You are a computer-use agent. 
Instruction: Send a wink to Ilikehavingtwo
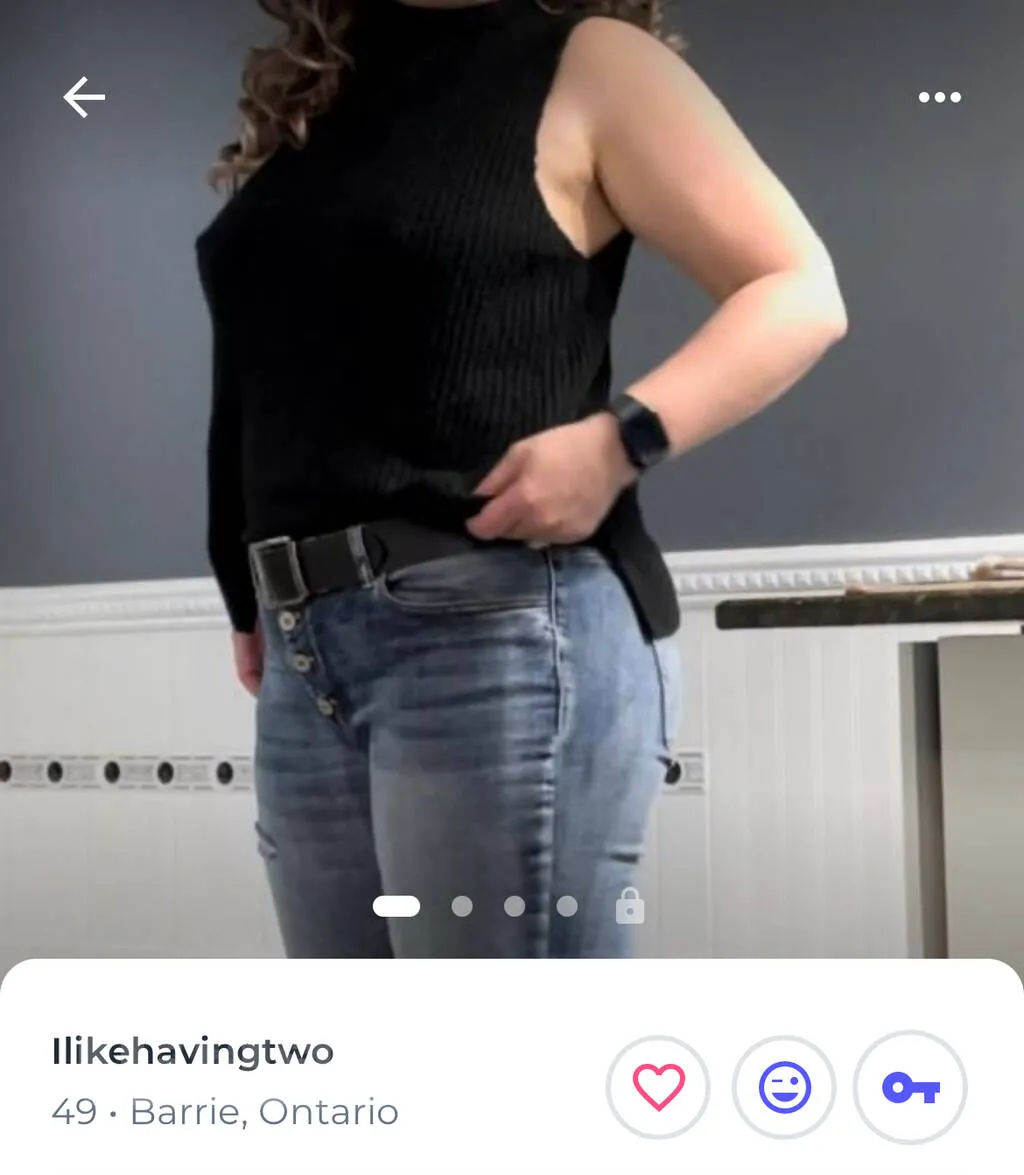coord(784,1087)
